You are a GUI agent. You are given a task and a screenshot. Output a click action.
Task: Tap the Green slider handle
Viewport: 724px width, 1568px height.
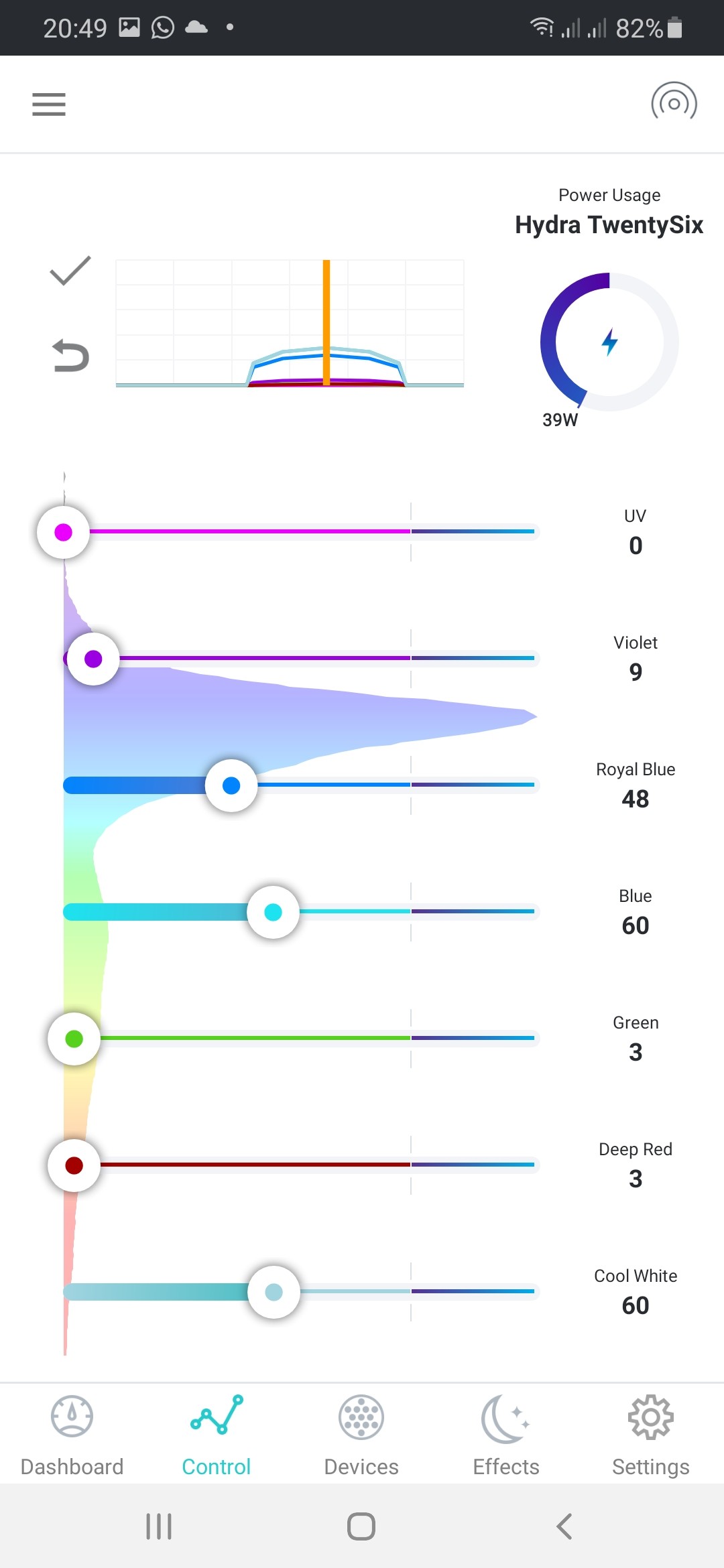click(x=74, y=1039)
